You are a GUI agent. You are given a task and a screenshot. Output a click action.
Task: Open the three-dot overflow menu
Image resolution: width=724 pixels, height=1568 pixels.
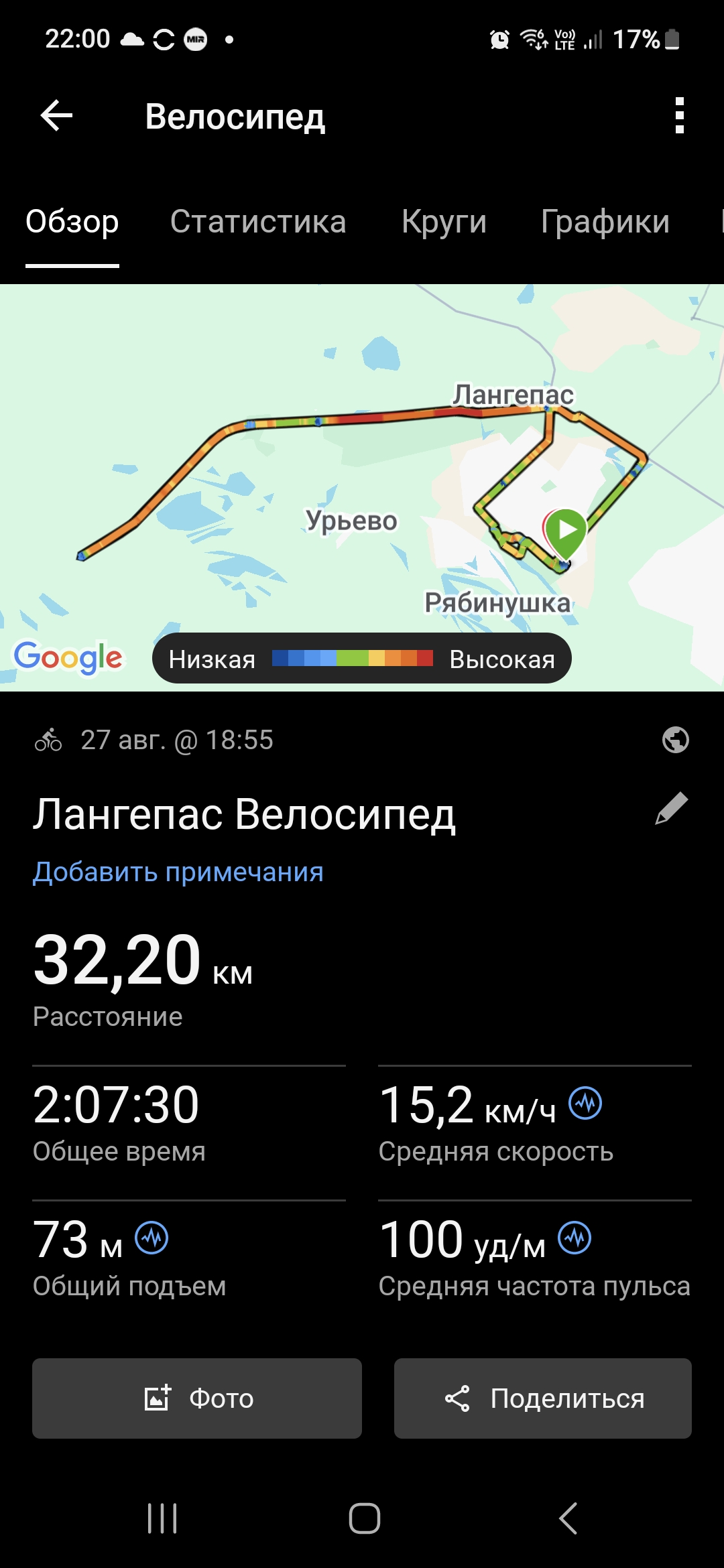[679, 116]
